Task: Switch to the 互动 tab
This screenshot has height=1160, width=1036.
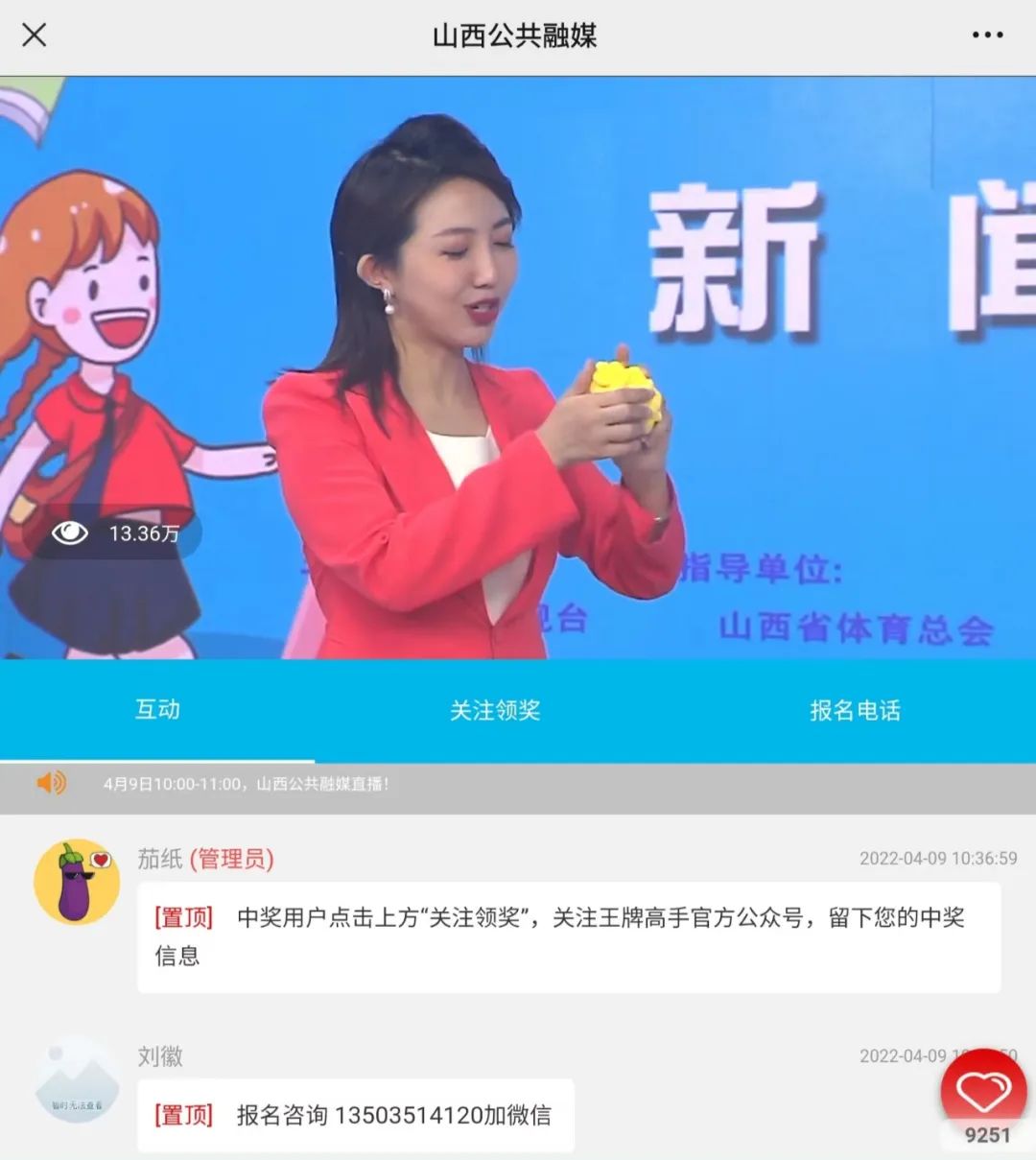Action: [x=157, y=710]
